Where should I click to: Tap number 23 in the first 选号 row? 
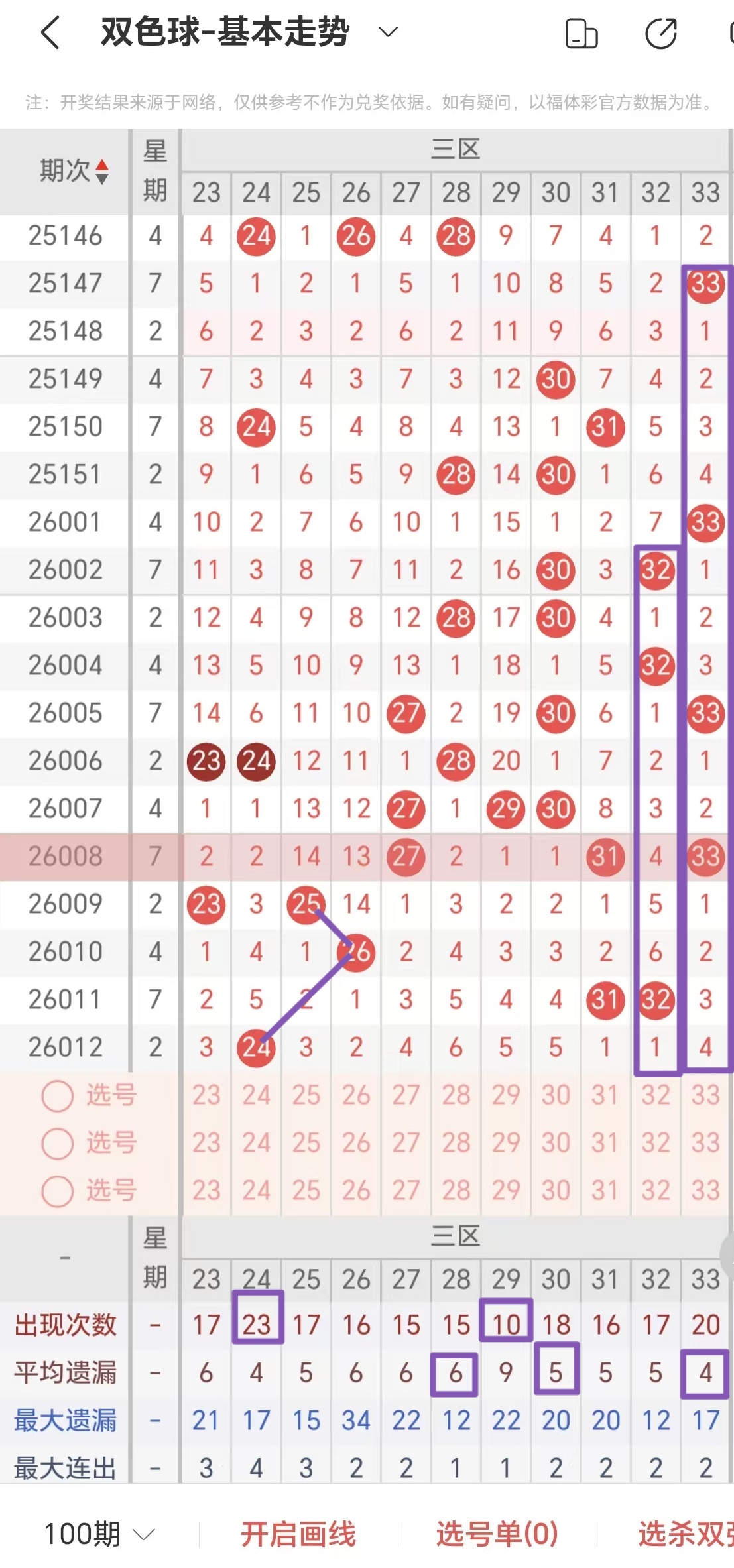206,1095
